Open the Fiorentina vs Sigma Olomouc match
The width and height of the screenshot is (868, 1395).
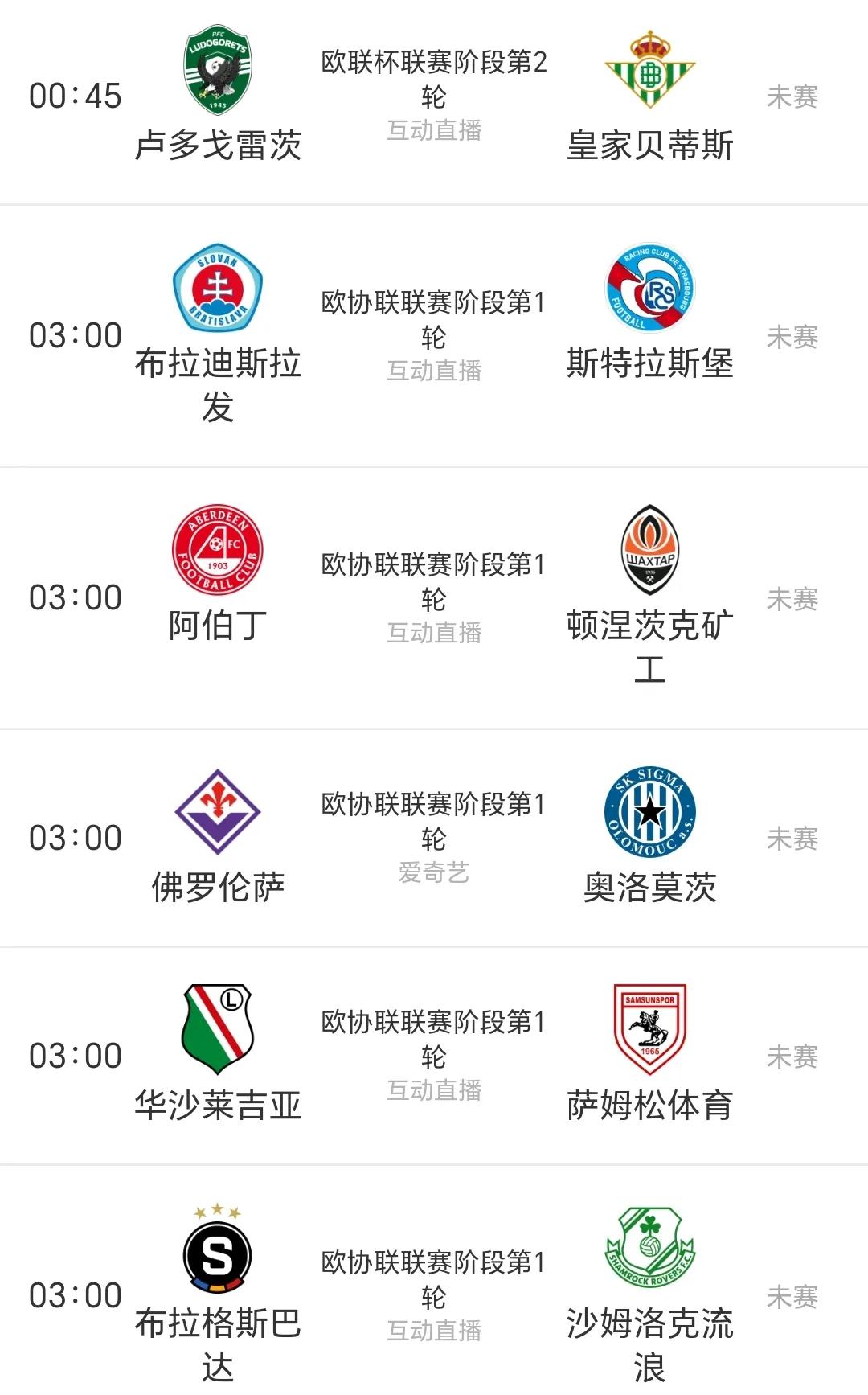pos(434,838)
